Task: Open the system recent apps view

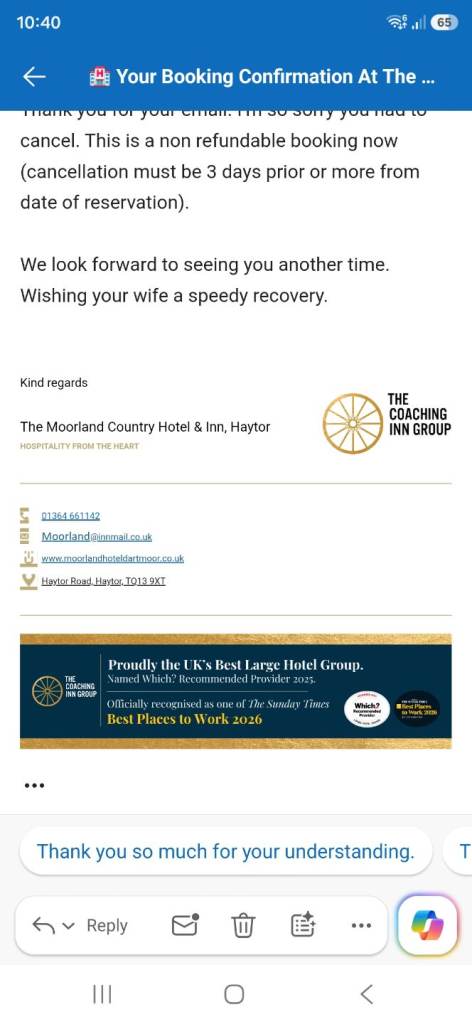Action: [x=102, y=994]
